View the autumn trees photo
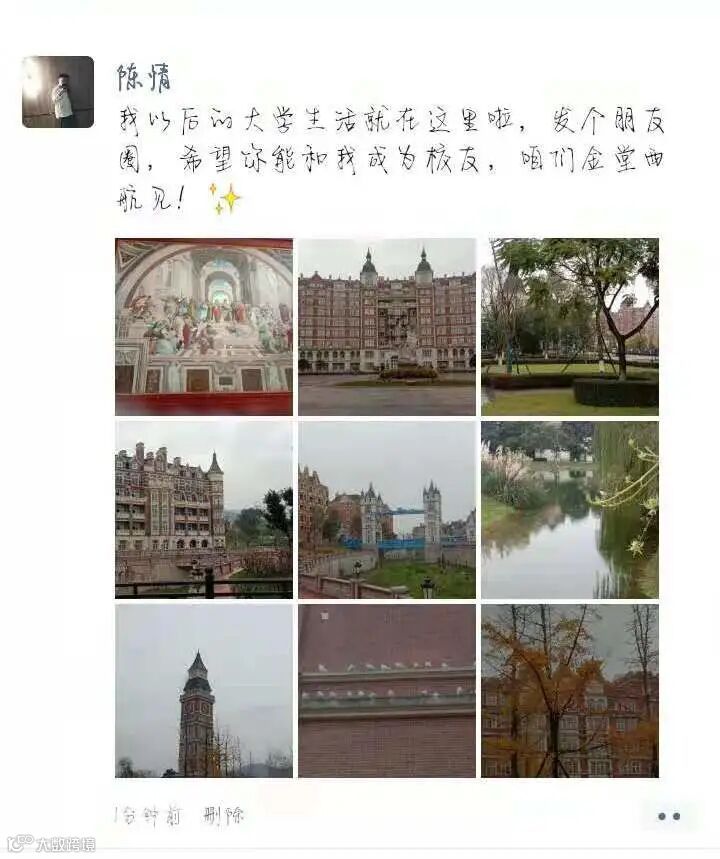Viewport: 720px width, 859px height. click(x=570, y=691)
